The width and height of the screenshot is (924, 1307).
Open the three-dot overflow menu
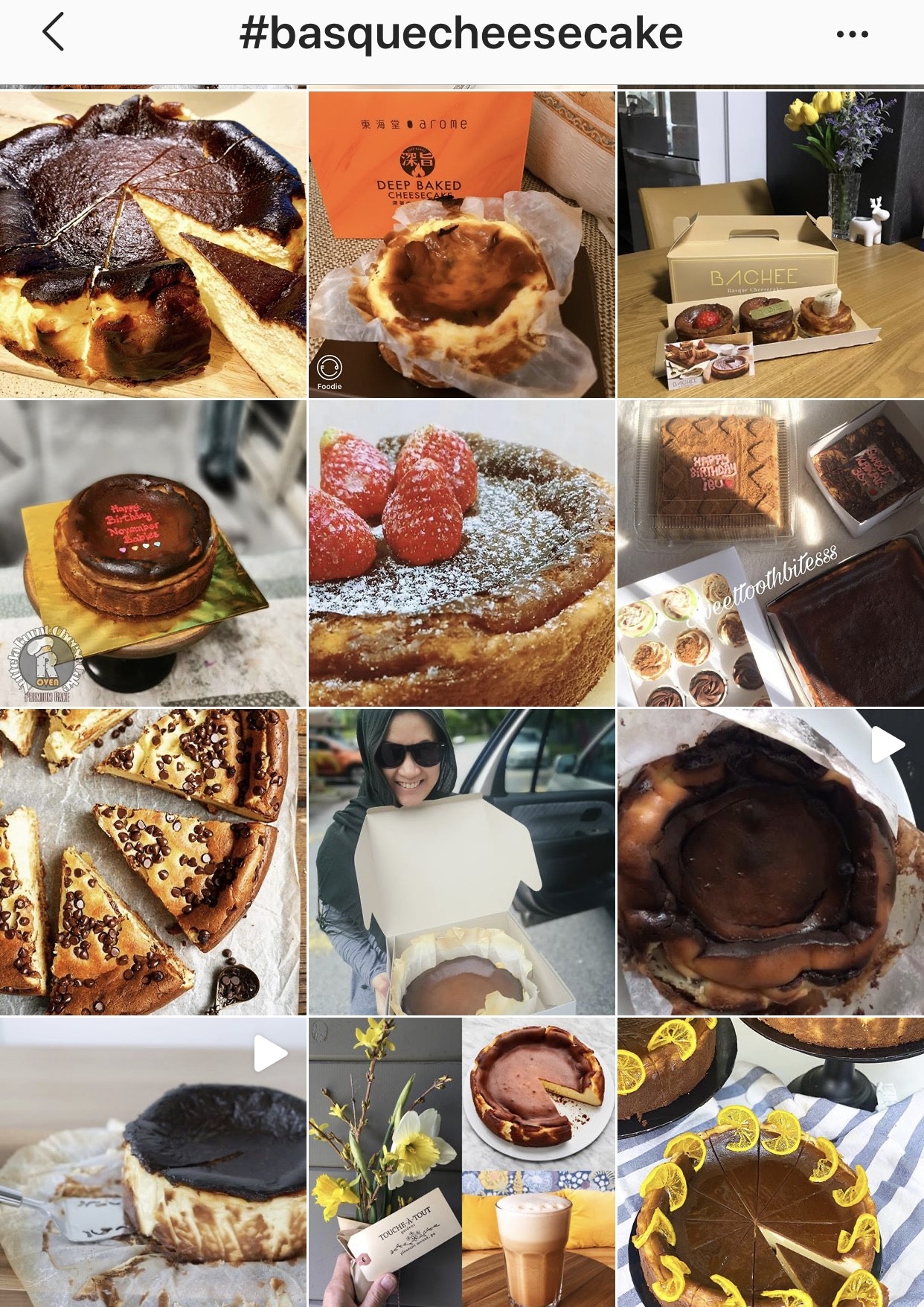pos(852,34)
